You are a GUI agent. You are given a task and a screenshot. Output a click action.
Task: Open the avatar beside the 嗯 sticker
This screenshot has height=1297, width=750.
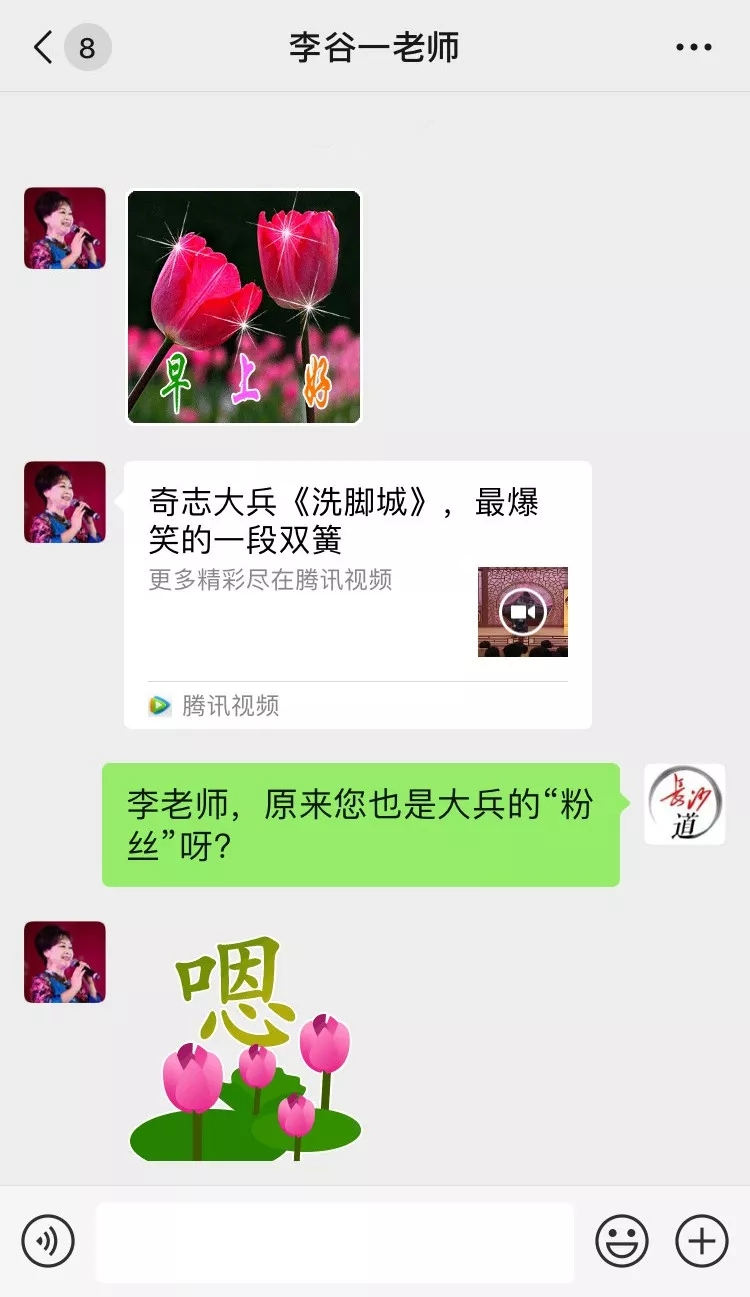click(x=65, y=962)
